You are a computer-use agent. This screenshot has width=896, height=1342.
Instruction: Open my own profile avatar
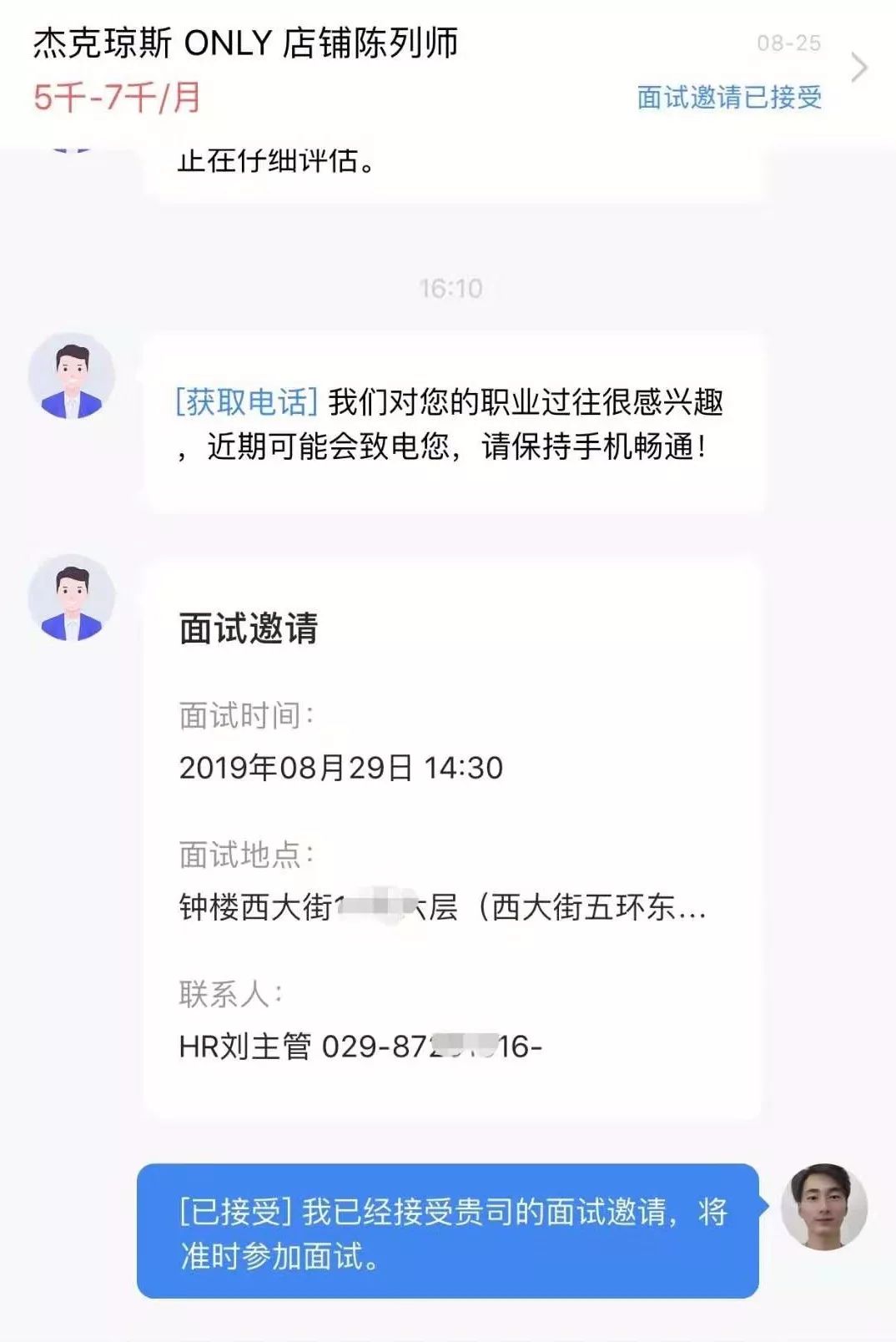pyautogui.click(x=824, y=1207)
